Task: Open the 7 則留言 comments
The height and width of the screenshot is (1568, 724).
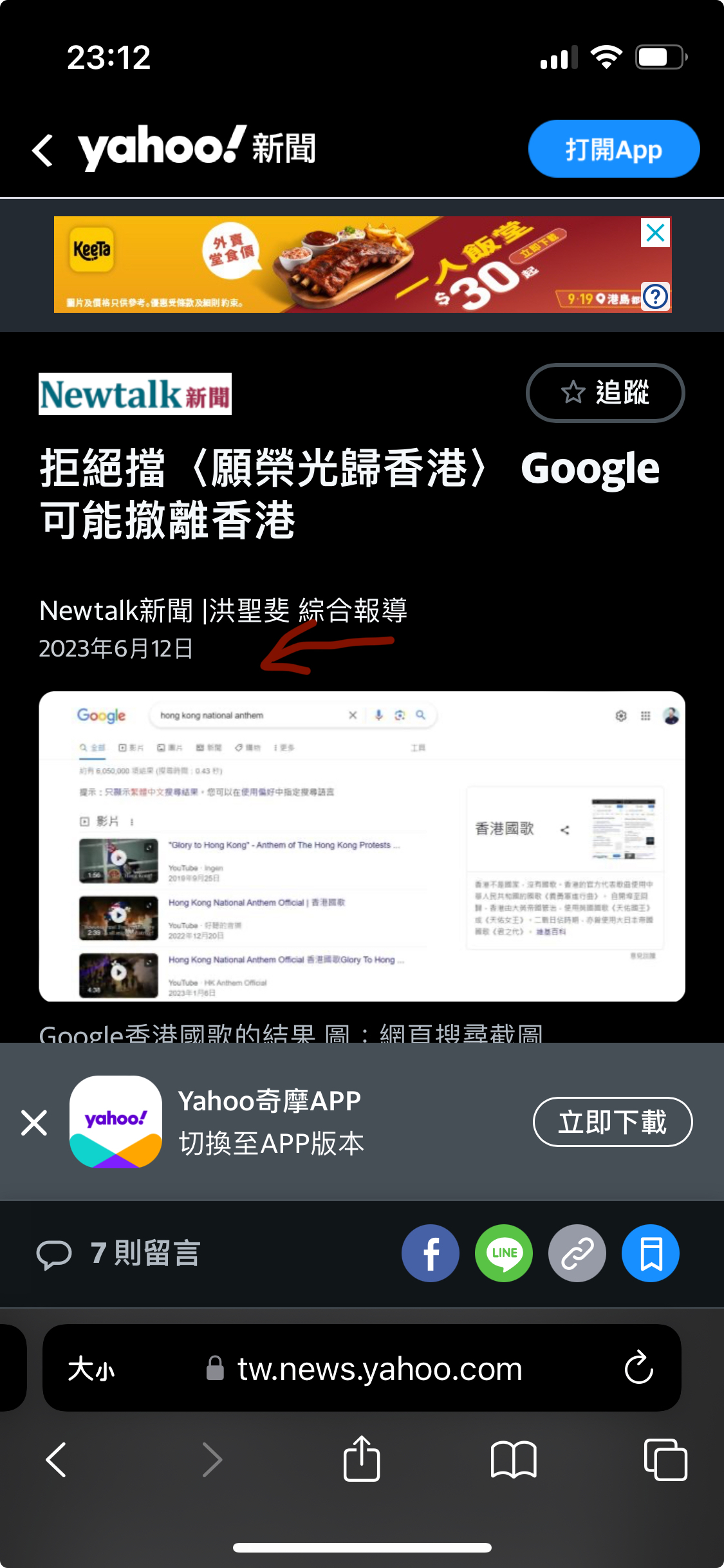Action: [x=119, y=1253]
